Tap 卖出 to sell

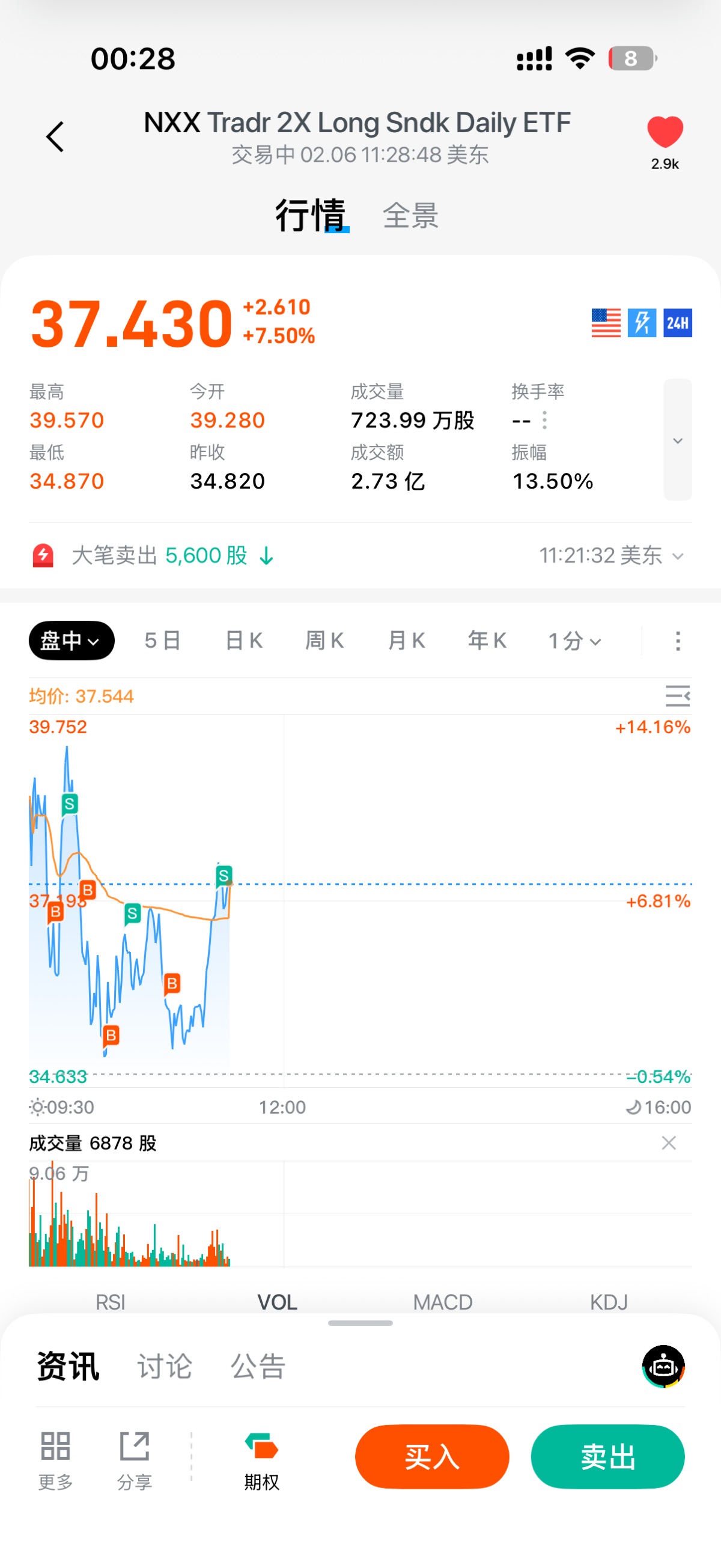click(607, 1457)
